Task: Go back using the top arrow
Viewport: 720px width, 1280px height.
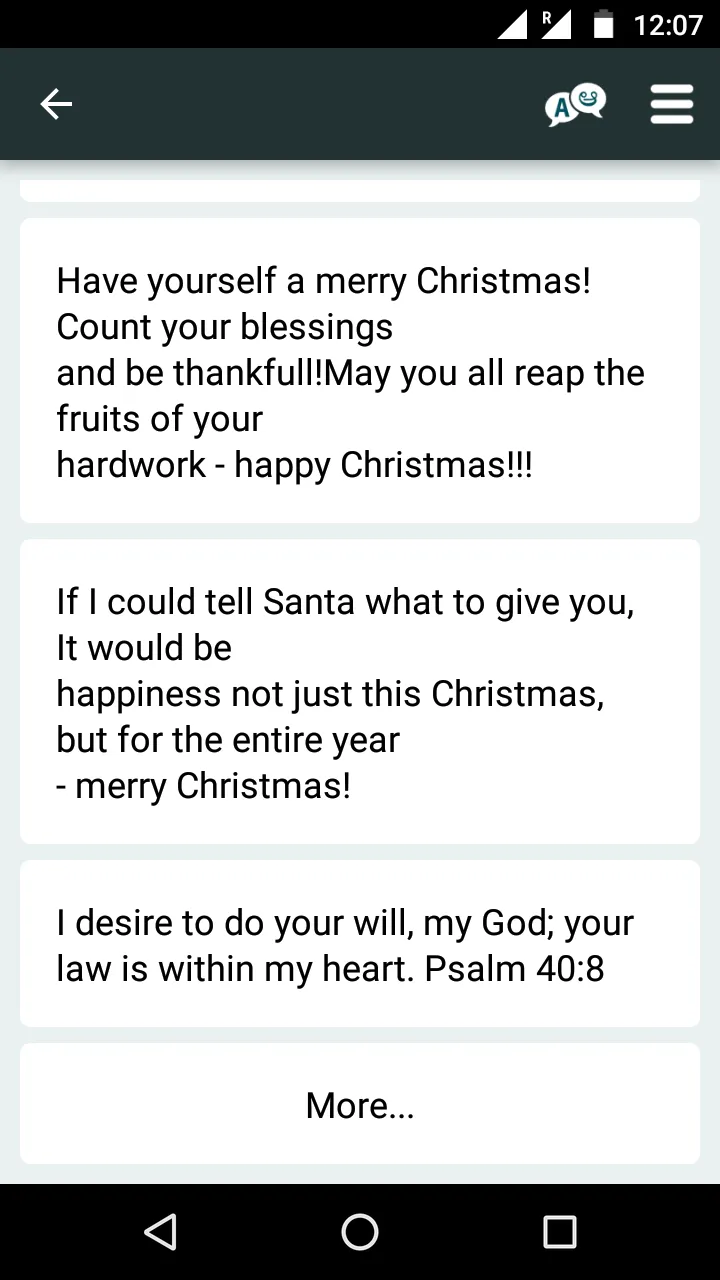Action: click(x=56, y=104)
